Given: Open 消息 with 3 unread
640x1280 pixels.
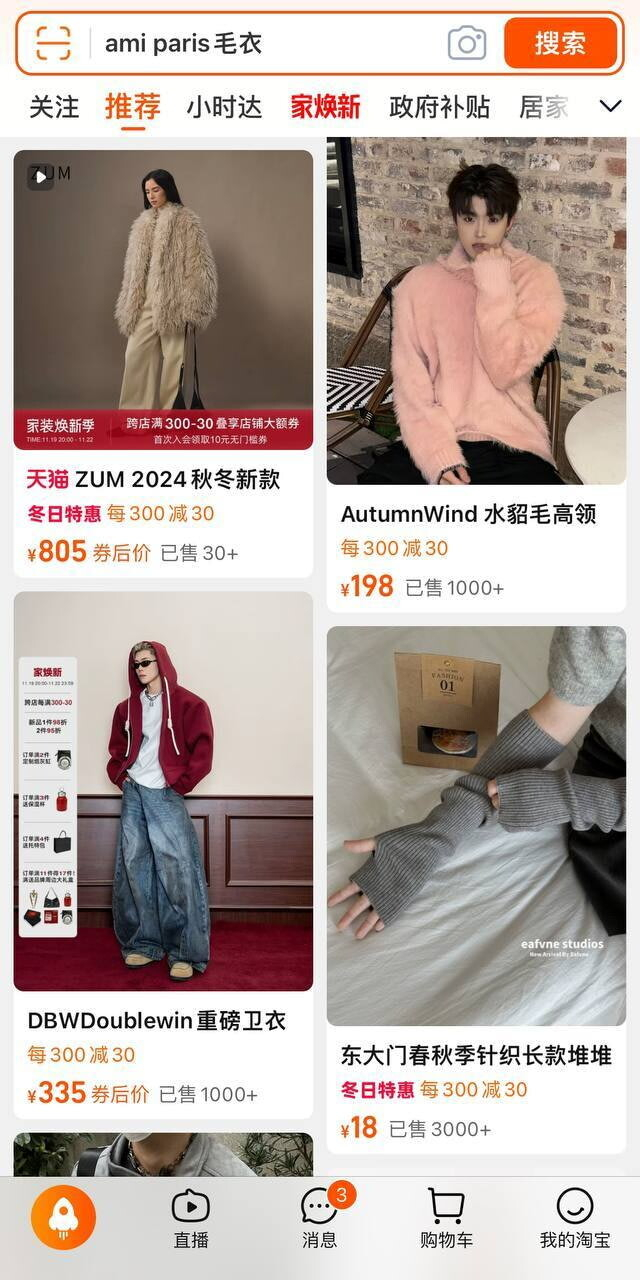Looking at the screenshot, I should [320, 1219].
